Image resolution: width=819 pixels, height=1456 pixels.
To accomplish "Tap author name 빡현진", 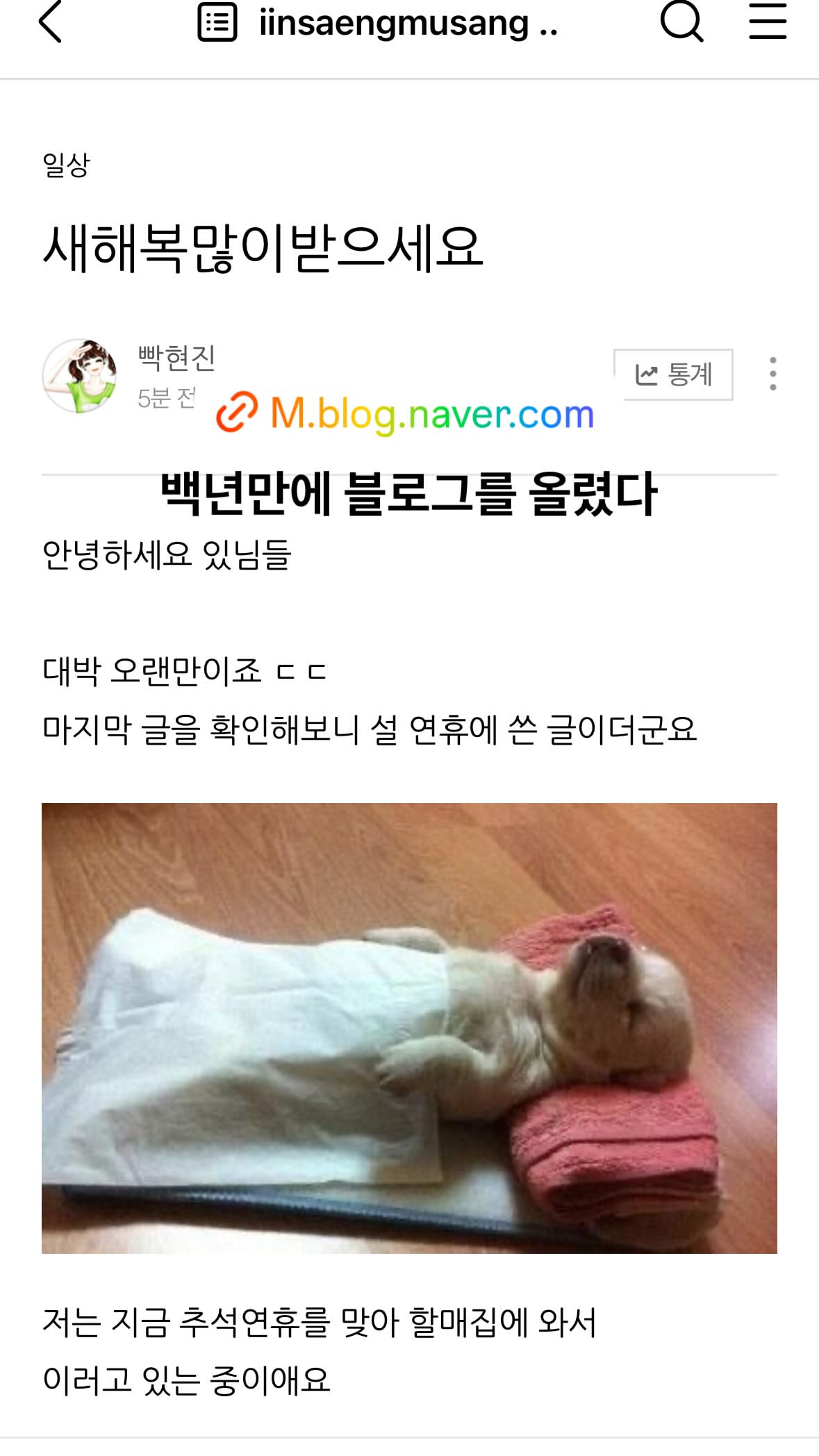I will (176, 358).
